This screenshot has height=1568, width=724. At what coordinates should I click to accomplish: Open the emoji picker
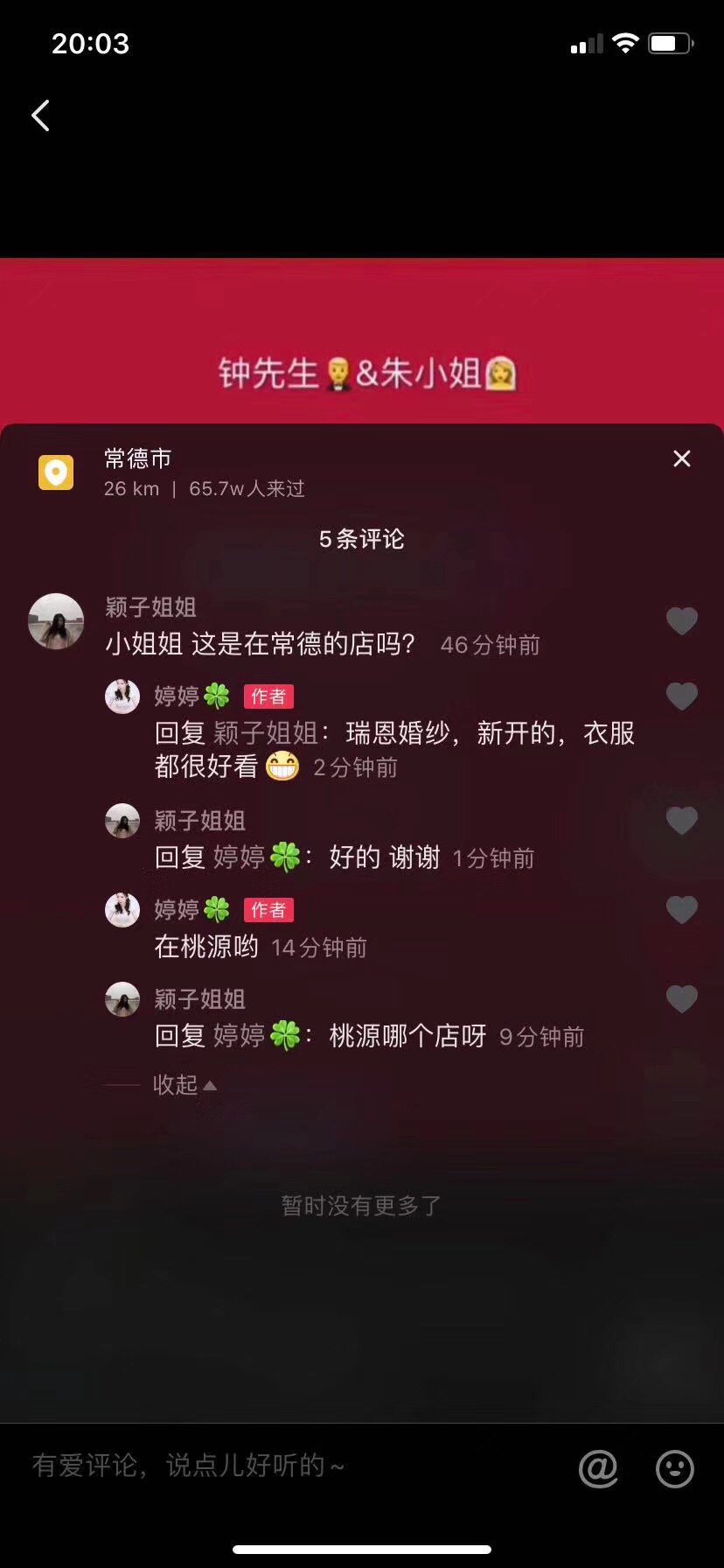click(675, 1467)
